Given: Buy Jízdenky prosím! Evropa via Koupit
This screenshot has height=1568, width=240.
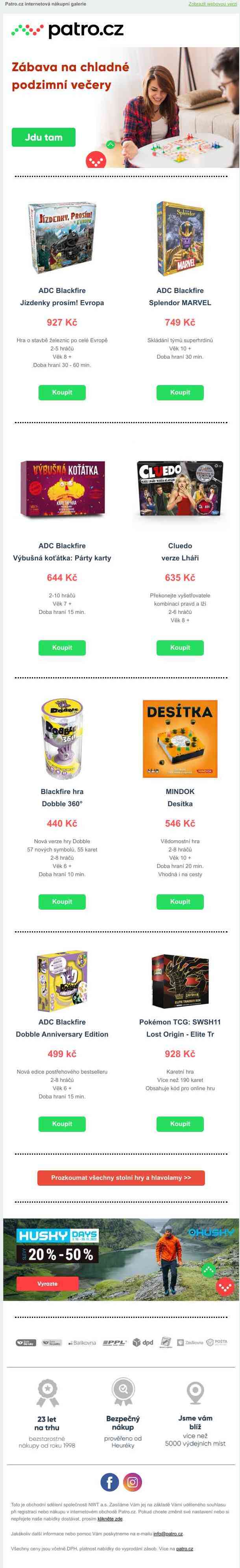Looking at the screenshot, I should 61,392.
